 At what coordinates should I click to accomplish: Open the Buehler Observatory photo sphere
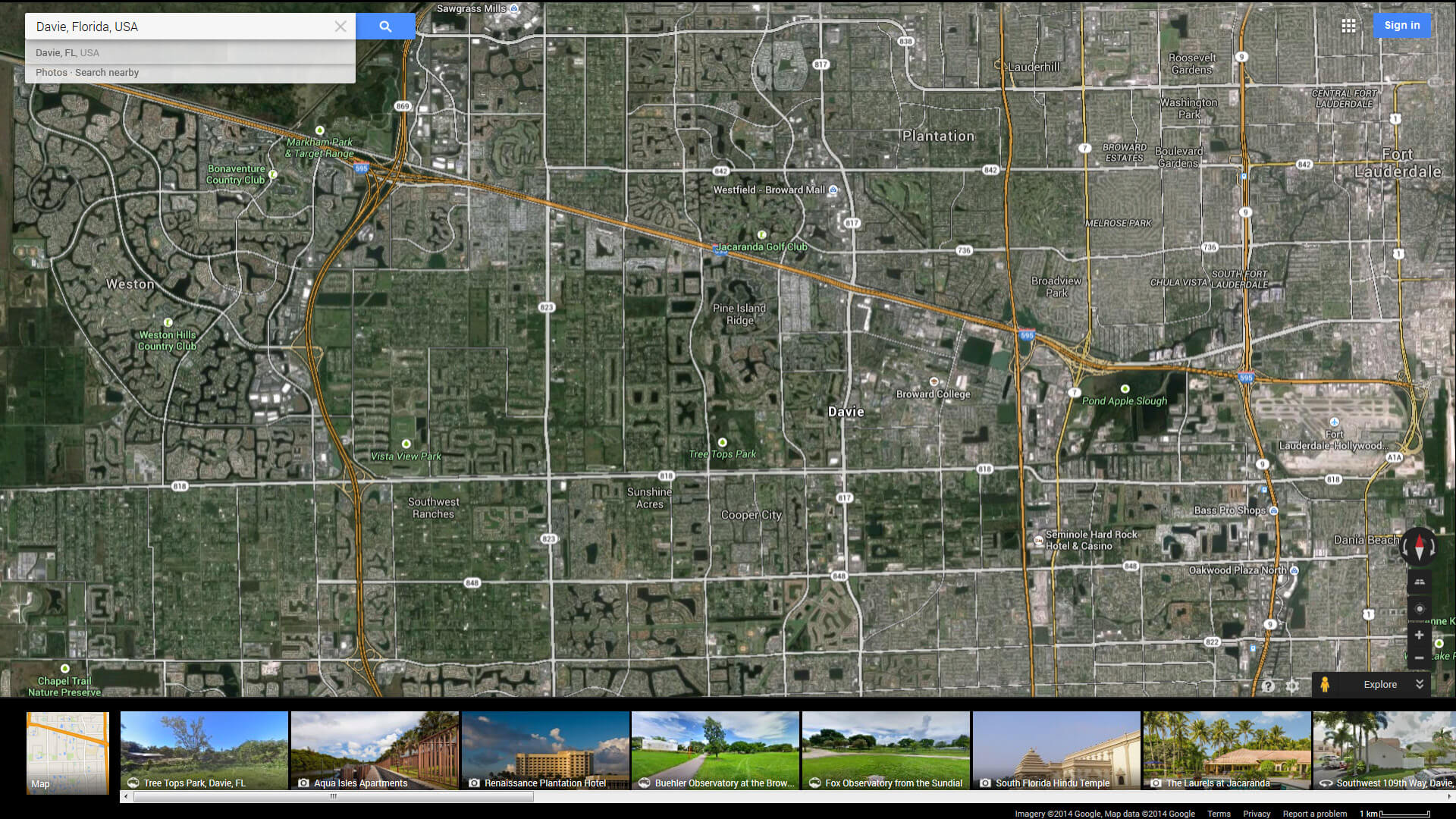[x=715, y=751]
